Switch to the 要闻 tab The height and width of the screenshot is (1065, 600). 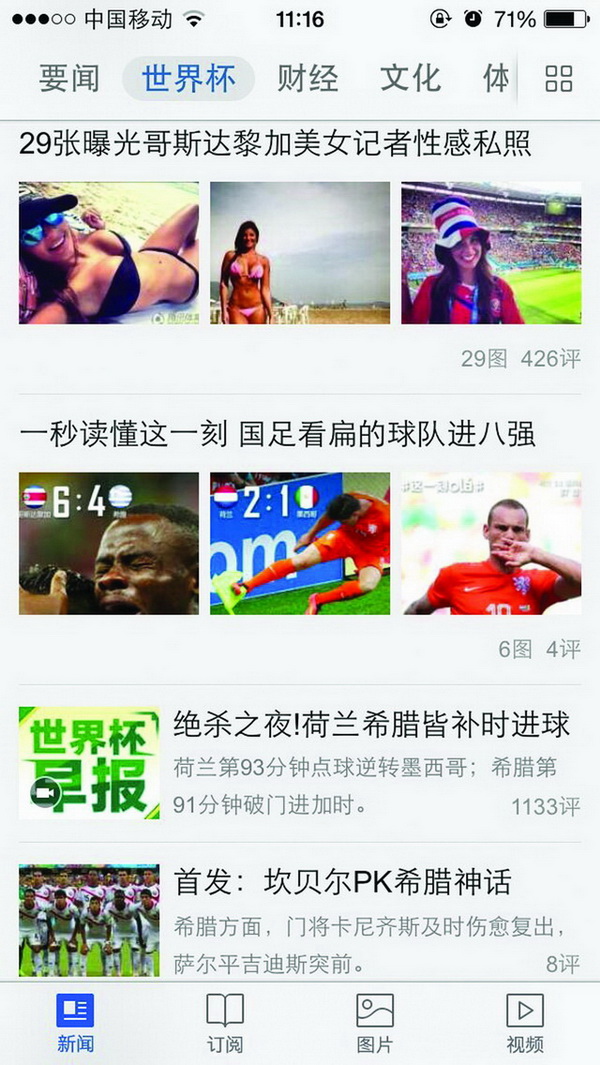[69, 78]
